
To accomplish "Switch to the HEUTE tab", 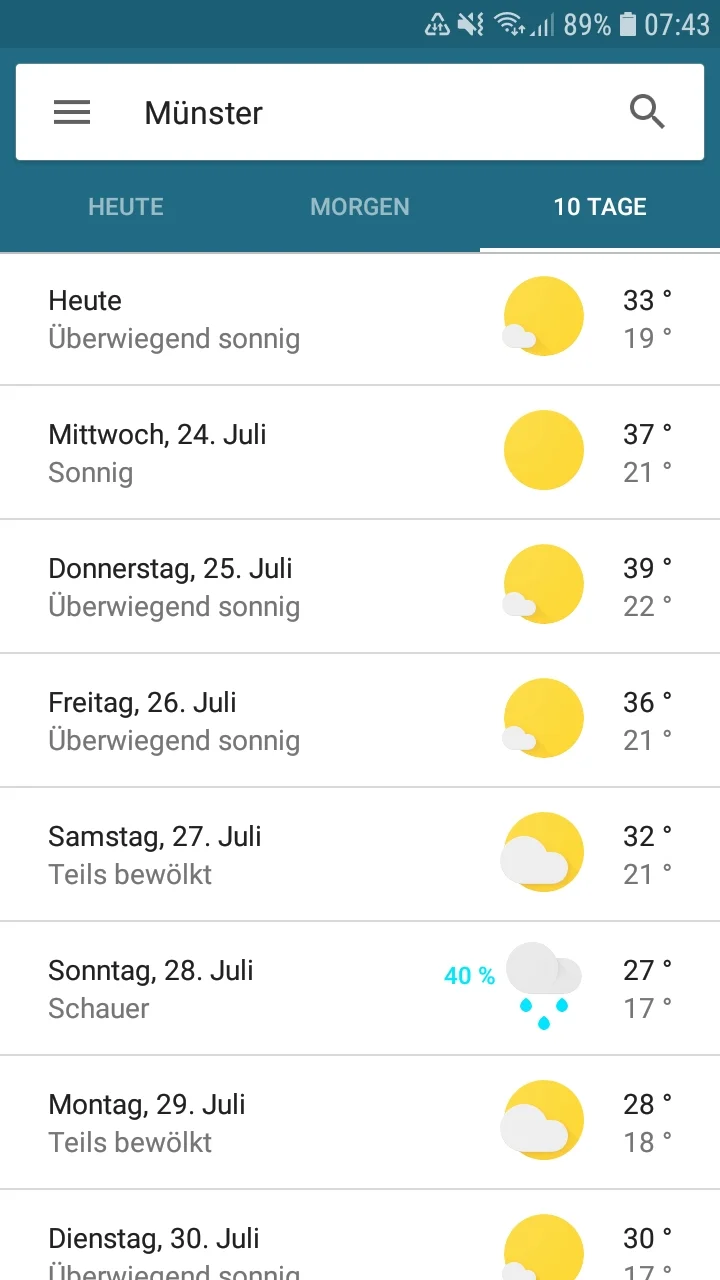I will click(125, 207).
